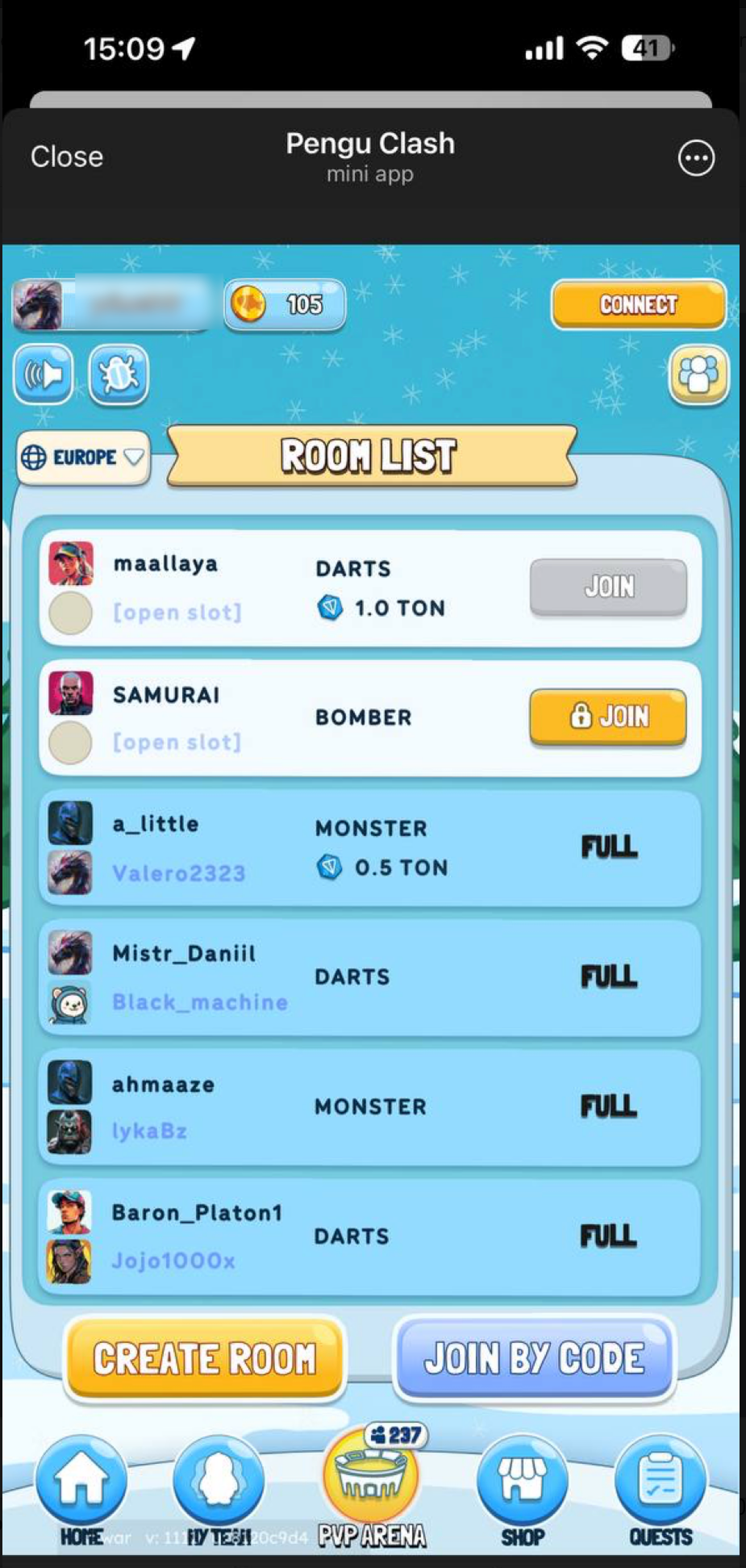This screenshot has height=1568, width=746.
Task: Go to the Home tab
Action: click(x=81, y=1489)
